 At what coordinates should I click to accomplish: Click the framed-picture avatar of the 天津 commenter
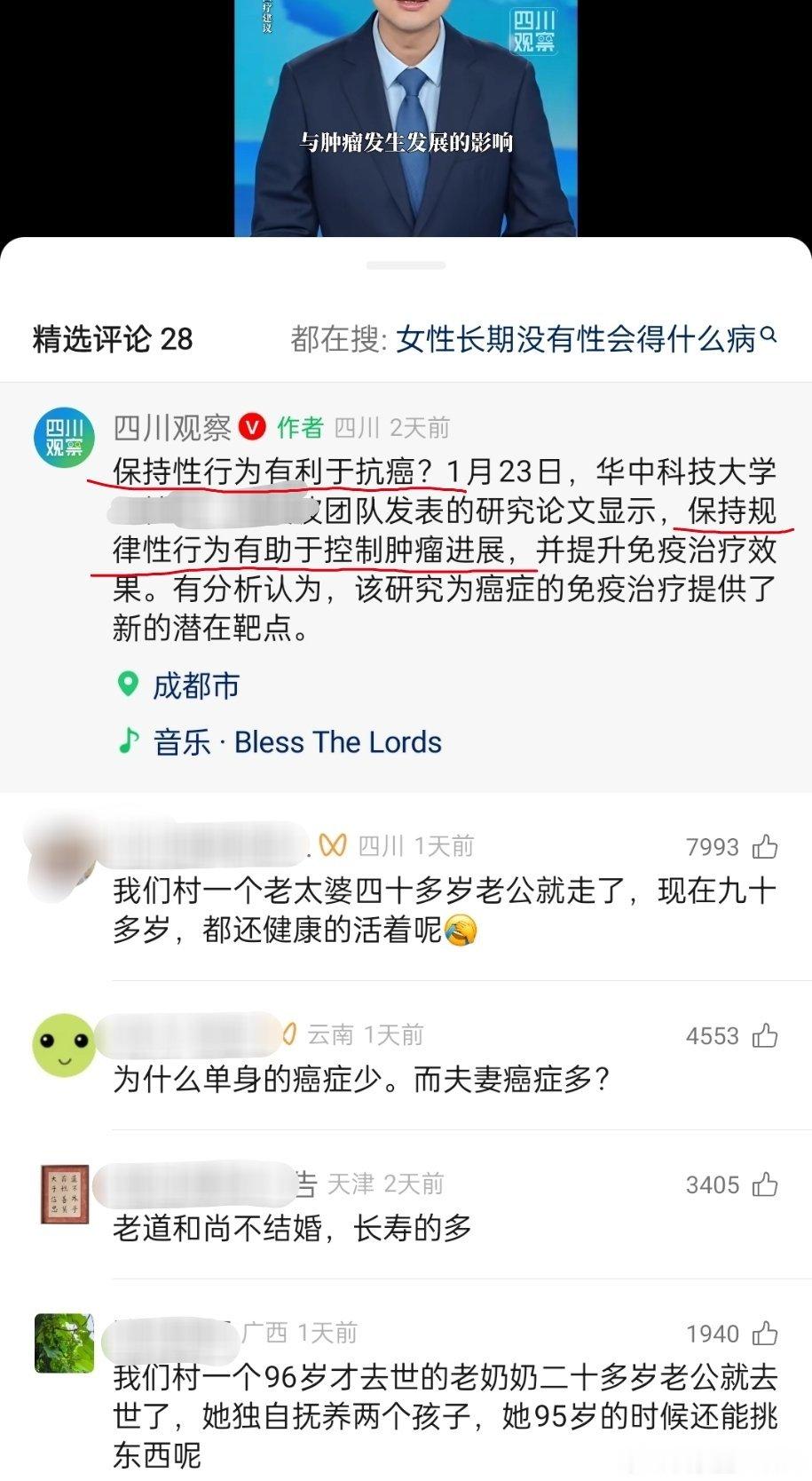tap(63, 1194)
